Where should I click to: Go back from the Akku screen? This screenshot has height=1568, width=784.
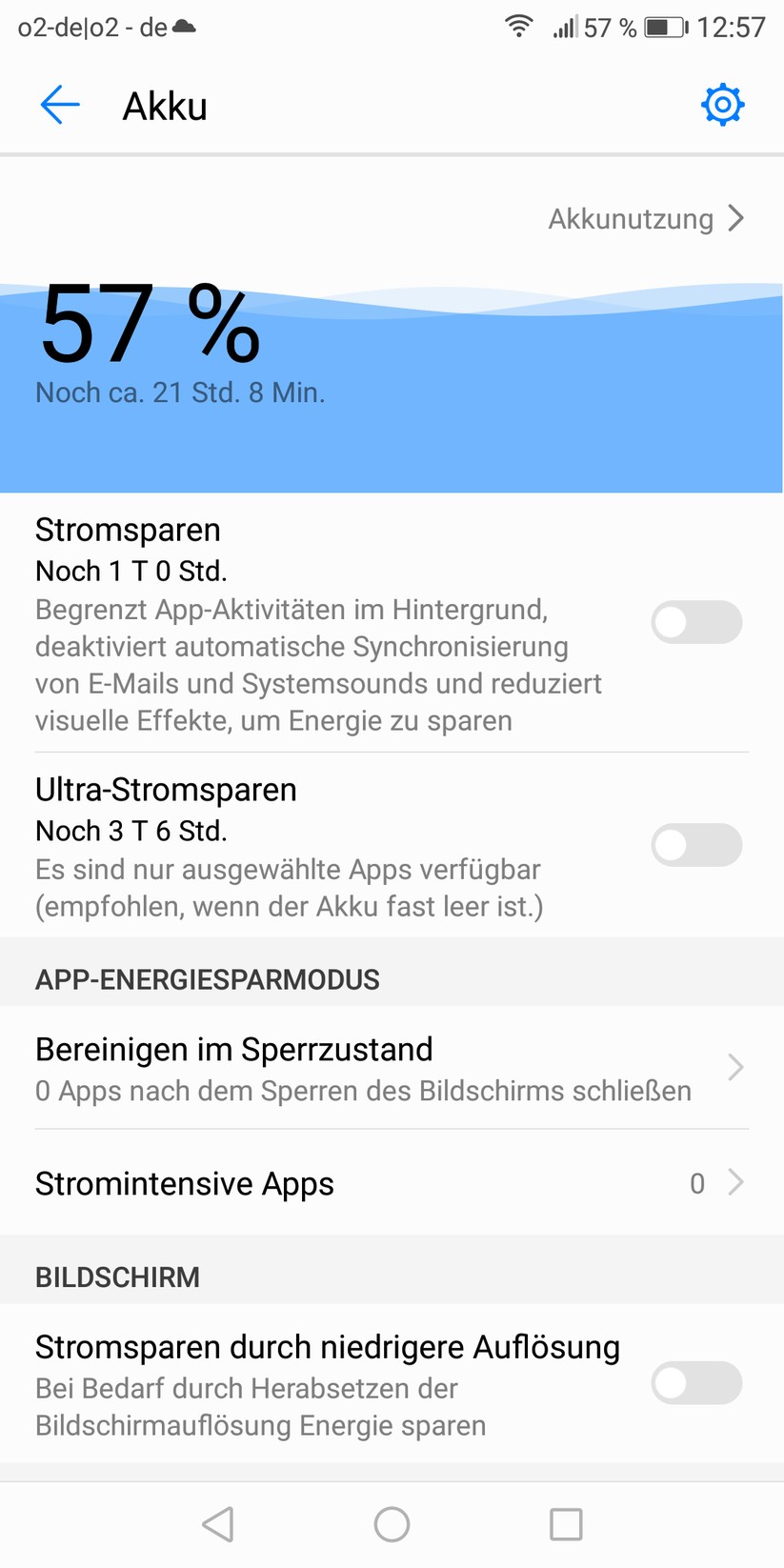click(59, 105)
